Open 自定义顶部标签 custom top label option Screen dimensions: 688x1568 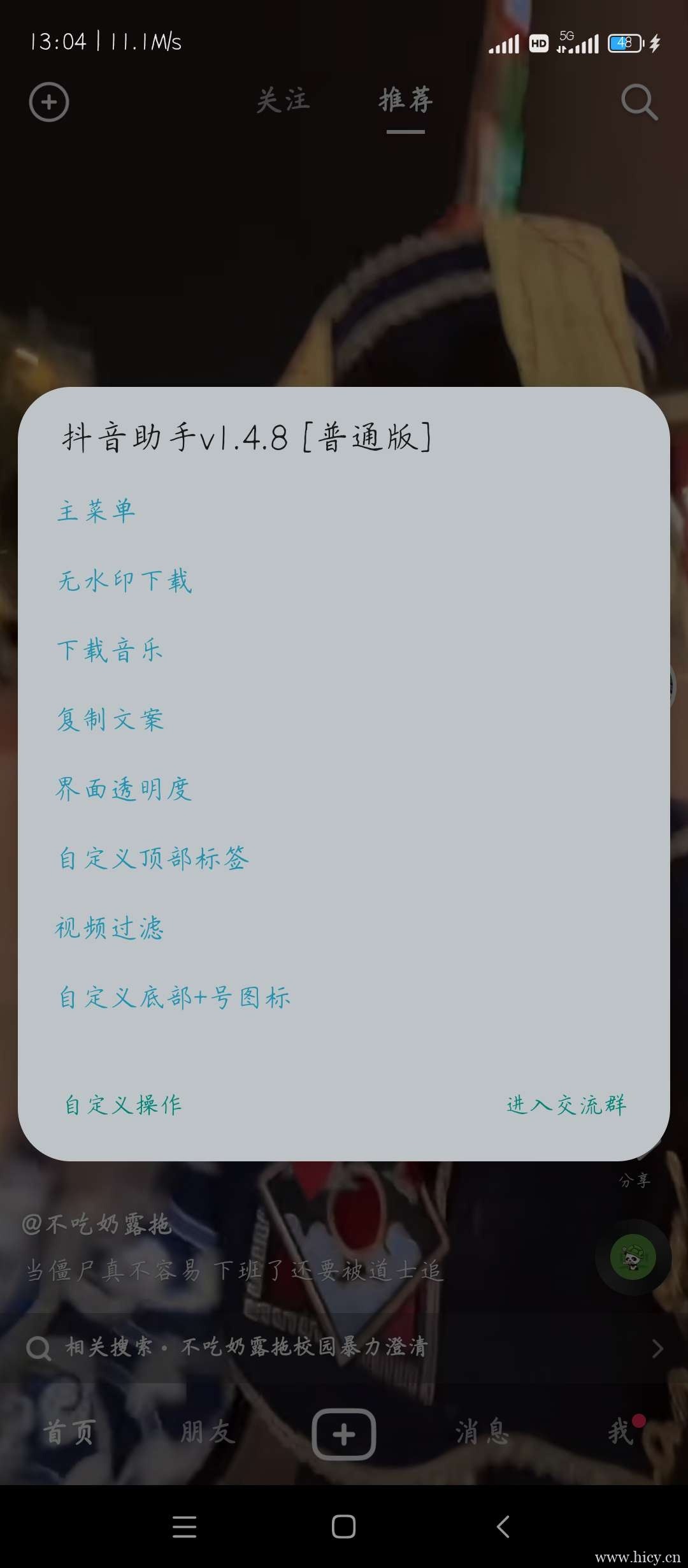(153, 859)
